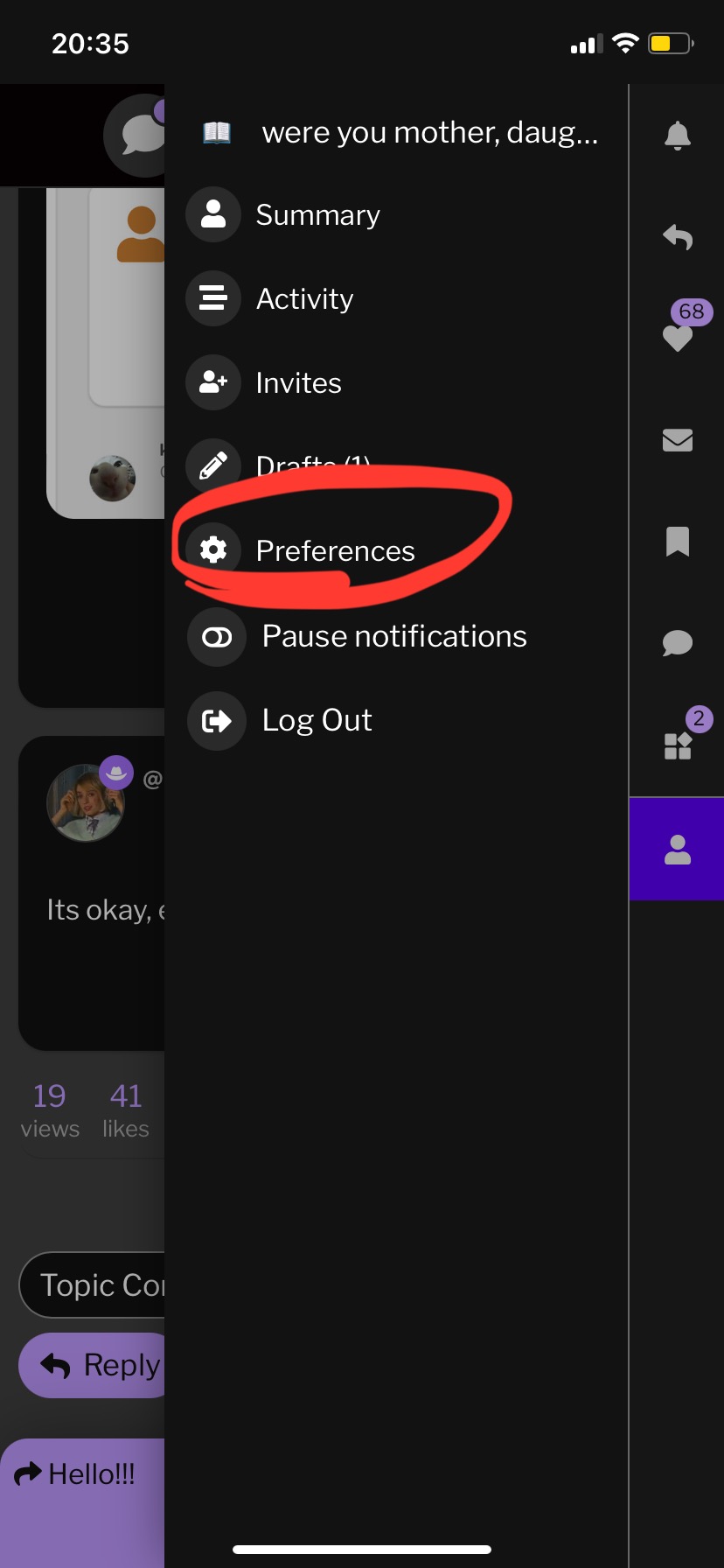
Task: View likes tab with 68 badge
Action: 678,337
